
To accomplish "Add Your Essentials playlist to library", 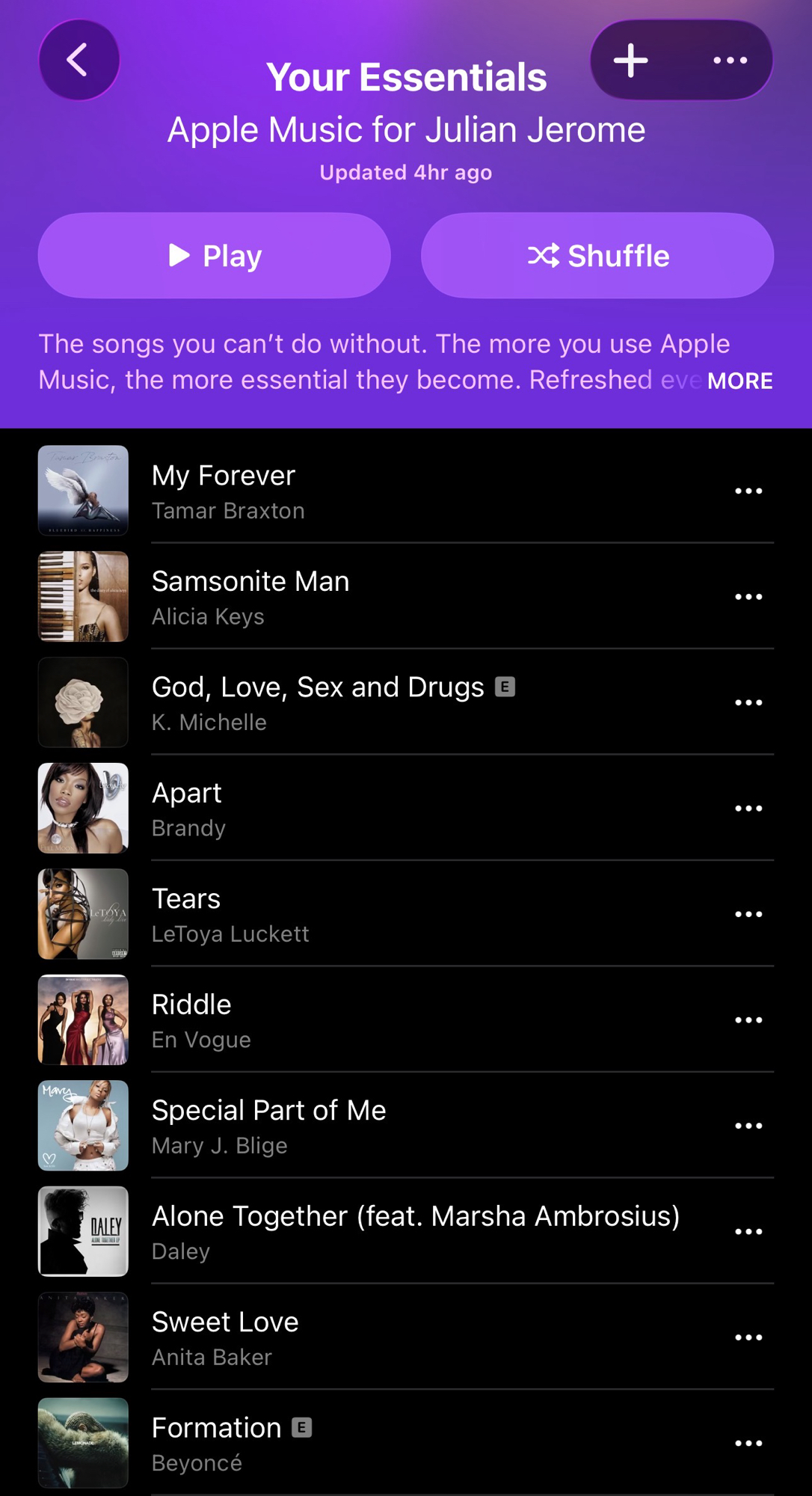I will pos(631,60).
